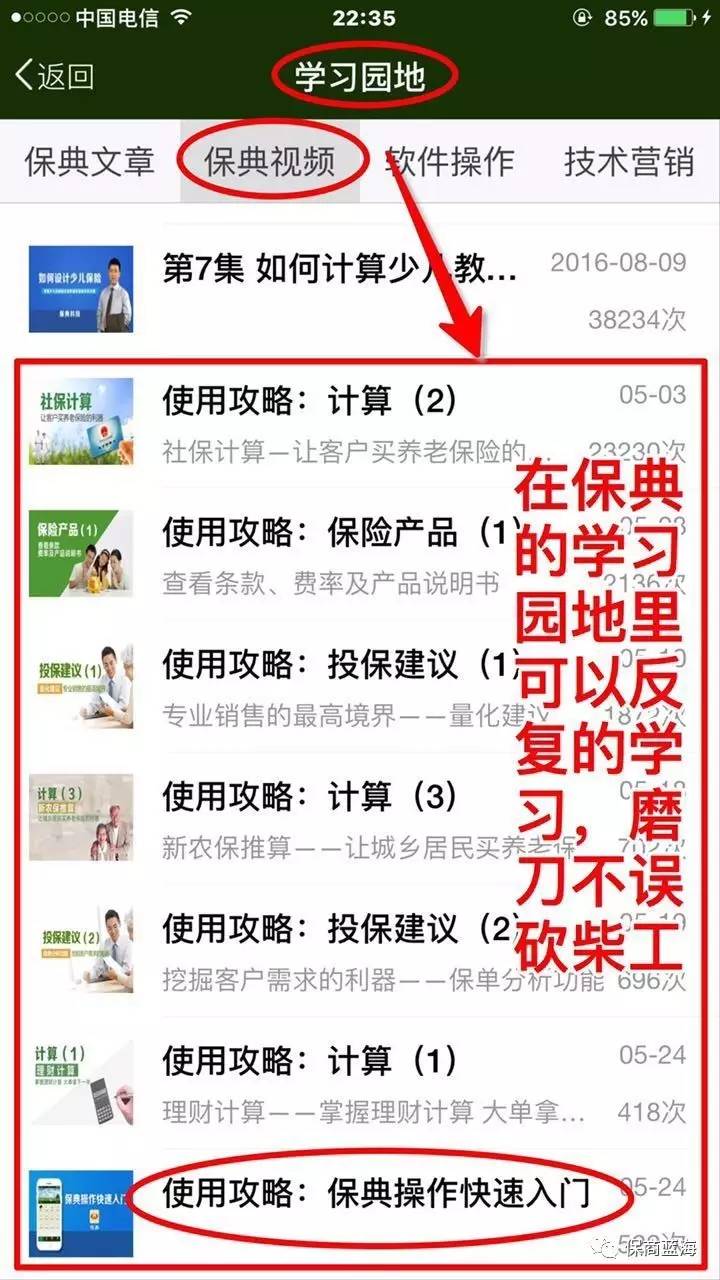
Task: Switch to the 技术营销 tab
Action: click(x=629, y=161)
